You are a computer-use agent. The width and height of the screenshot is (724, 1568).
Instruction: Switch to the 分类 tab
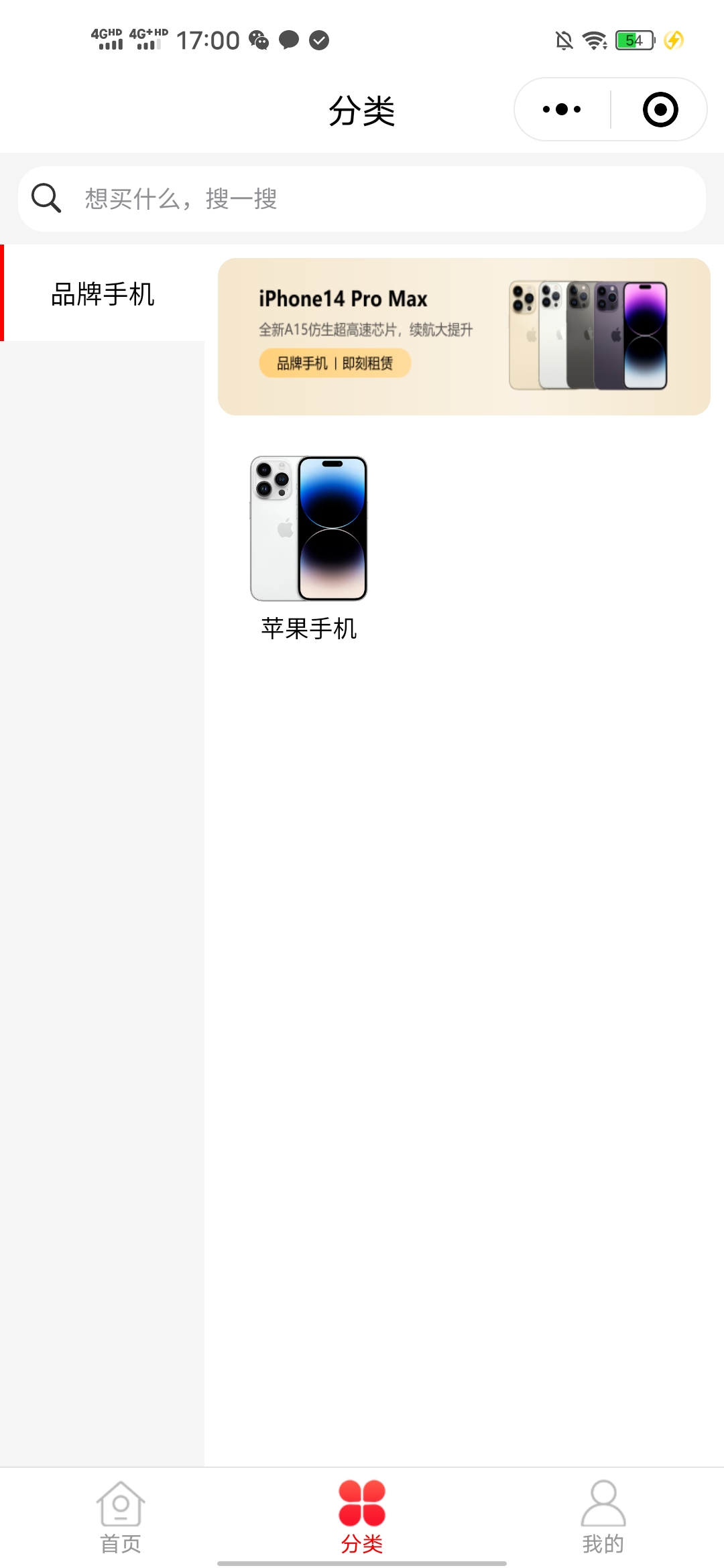(362, 1517)
